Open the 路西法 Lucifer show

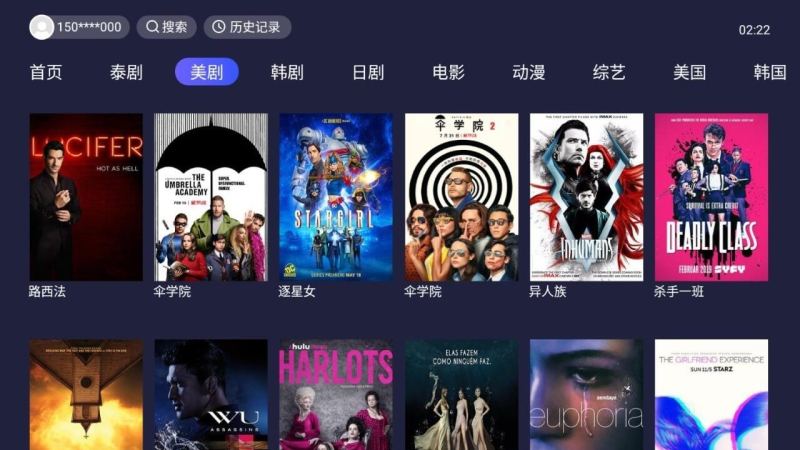86,197
